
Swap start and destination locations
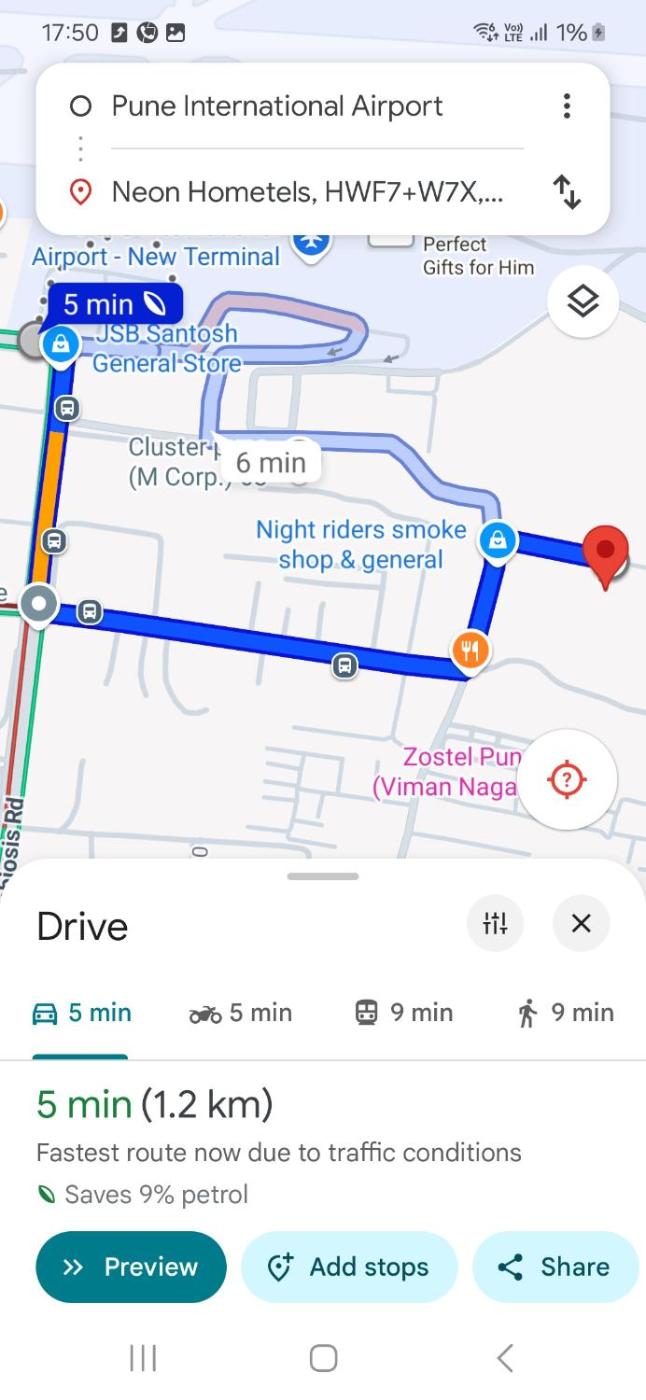point(567,191)
